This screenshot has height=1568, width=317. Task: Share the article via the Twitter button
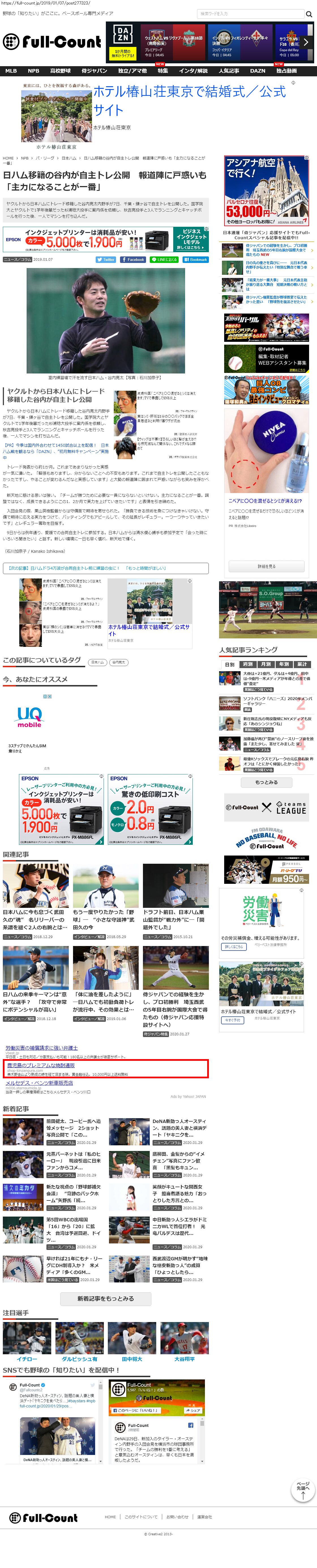pyautogui.click(x=106, y=259)
